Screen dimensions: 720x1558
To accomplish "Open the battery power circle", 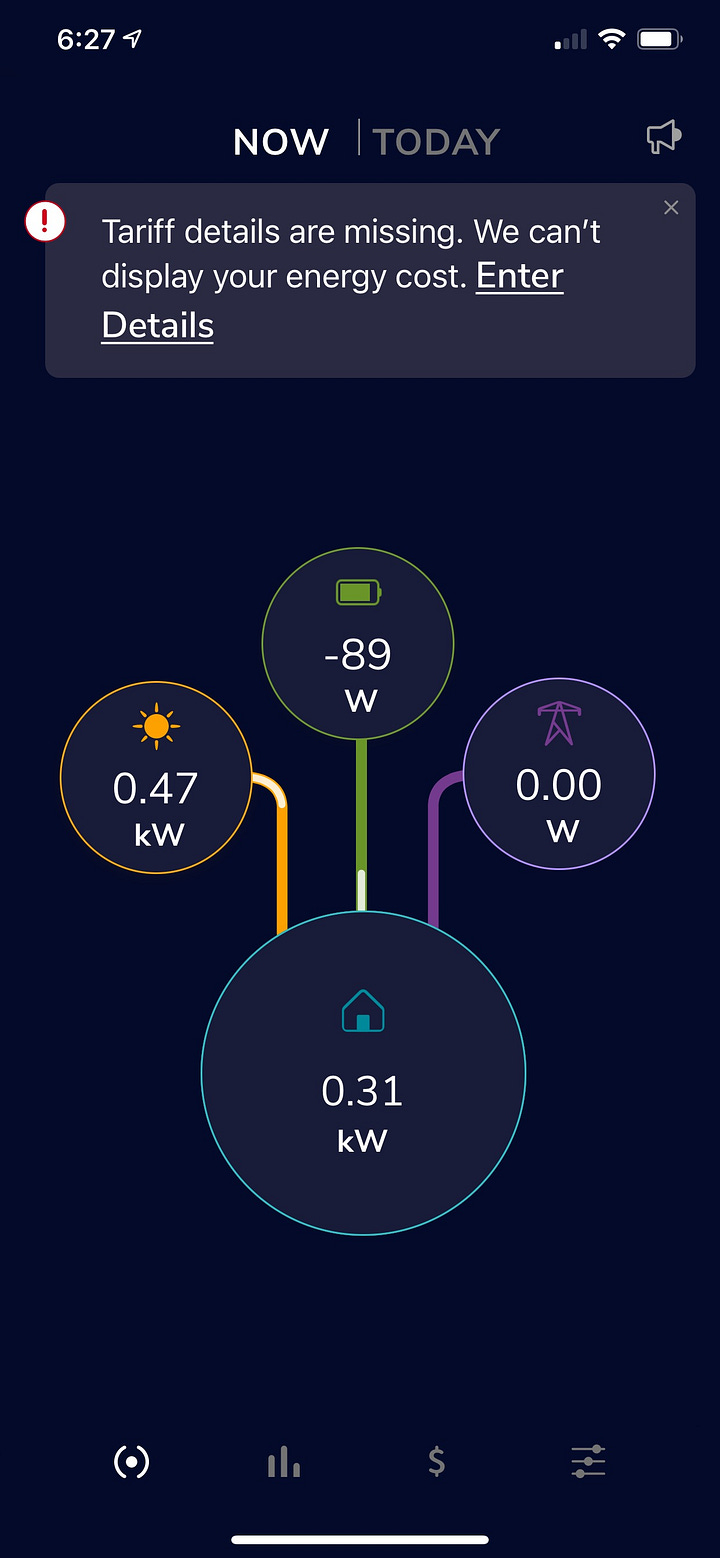I will 358,643.
